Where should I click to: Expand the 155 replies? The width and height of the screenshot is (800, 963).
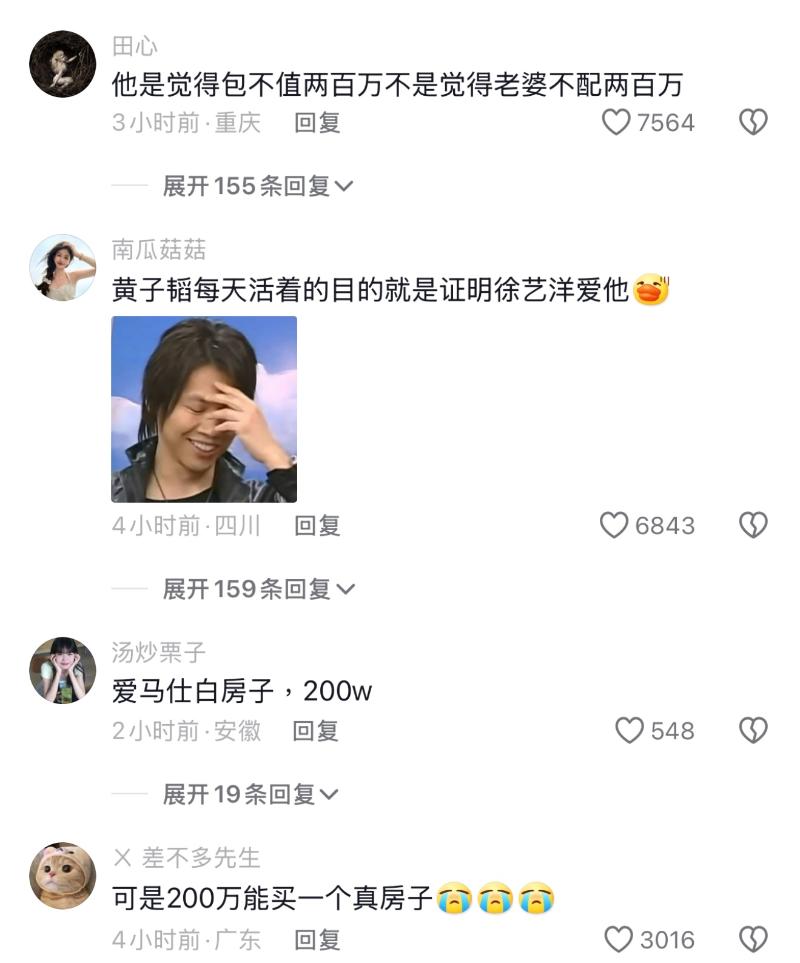[258, 186]
